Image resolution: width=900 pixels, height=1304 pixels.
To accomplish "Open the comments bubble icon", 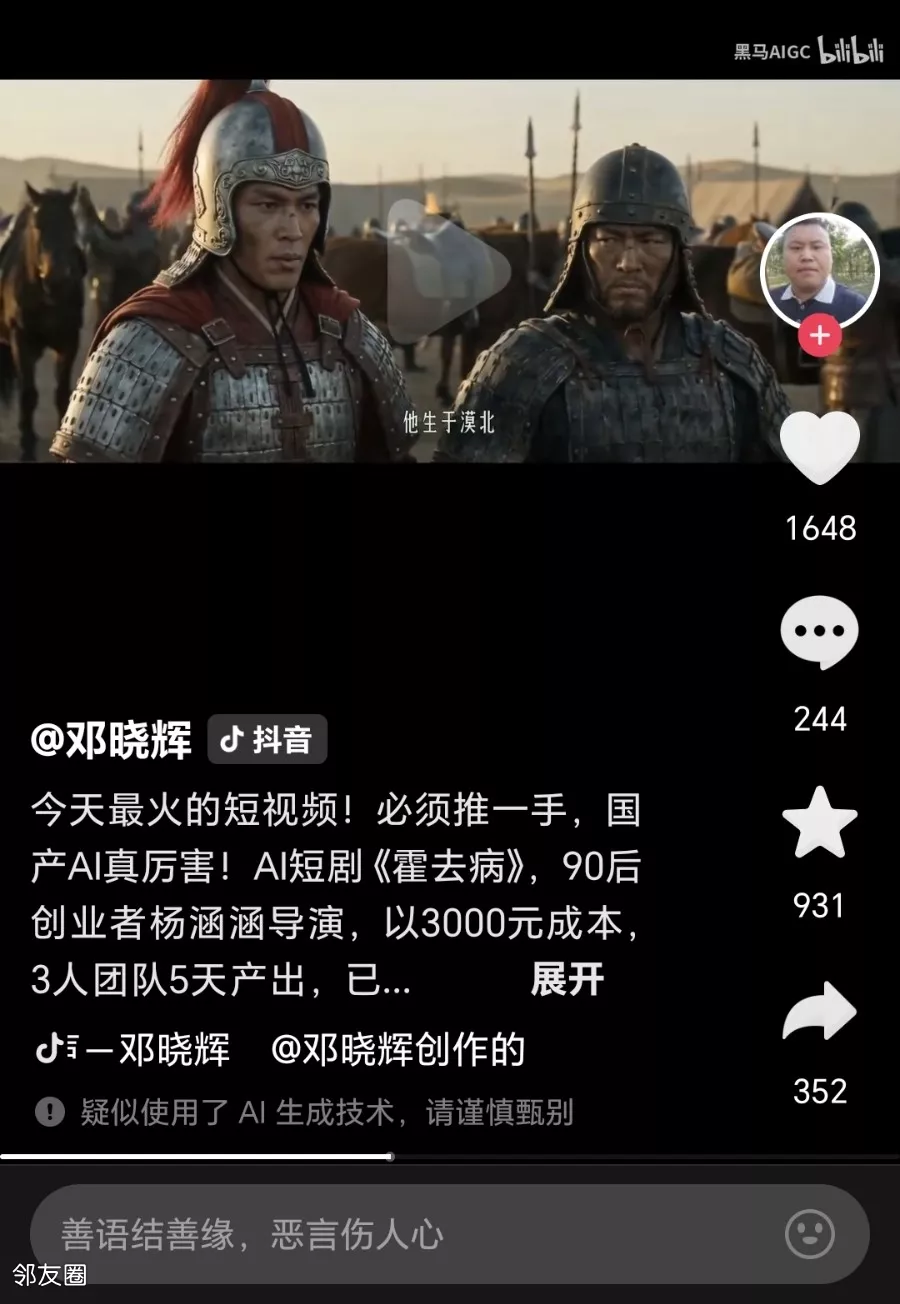I will [x=820, y=633].
